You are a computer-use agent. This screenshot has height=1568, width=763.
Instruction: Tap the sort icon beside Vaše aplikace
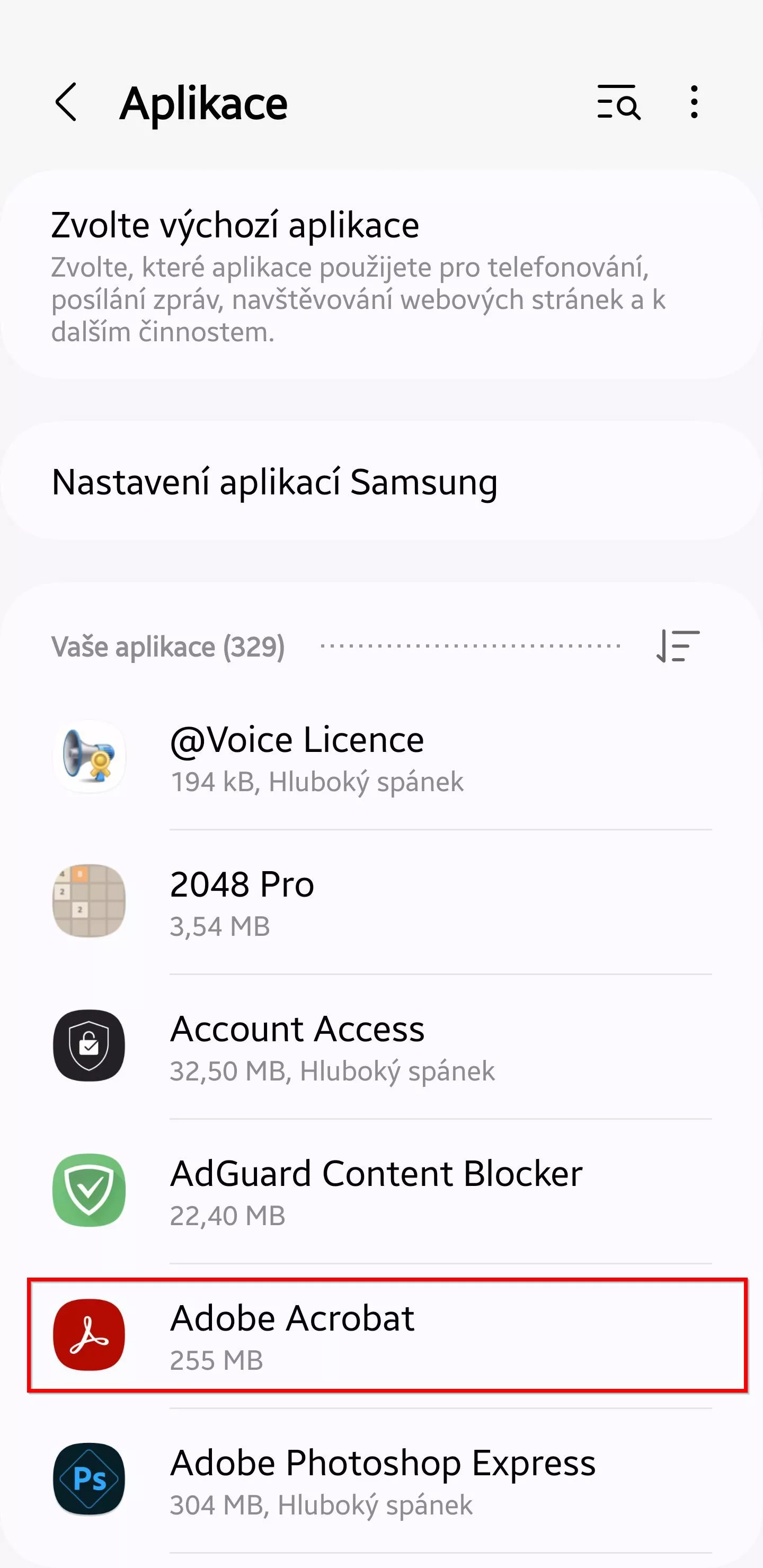(x=678, y=646)
